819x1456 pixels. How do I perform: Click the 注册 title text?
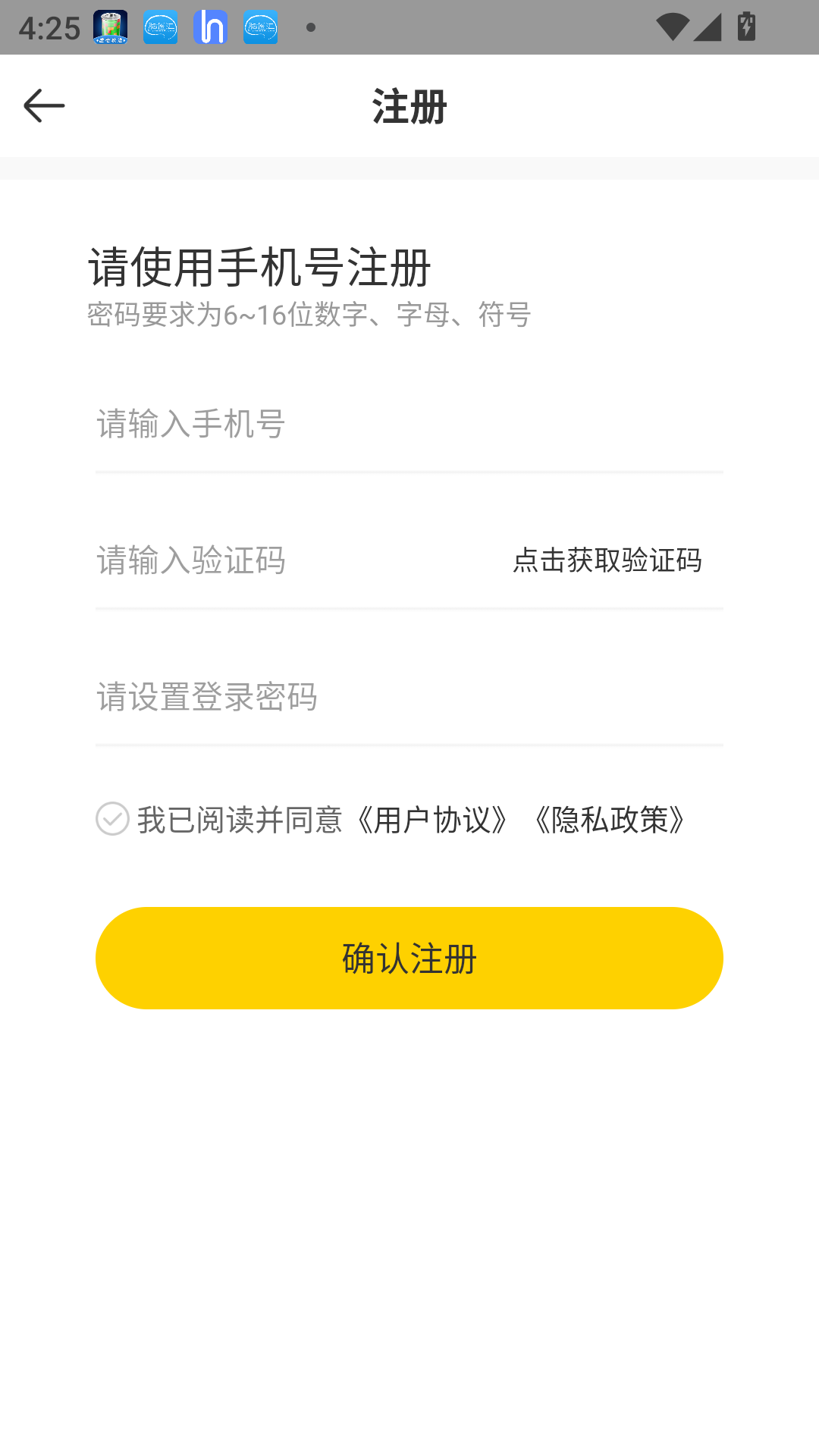pos(409,106)
